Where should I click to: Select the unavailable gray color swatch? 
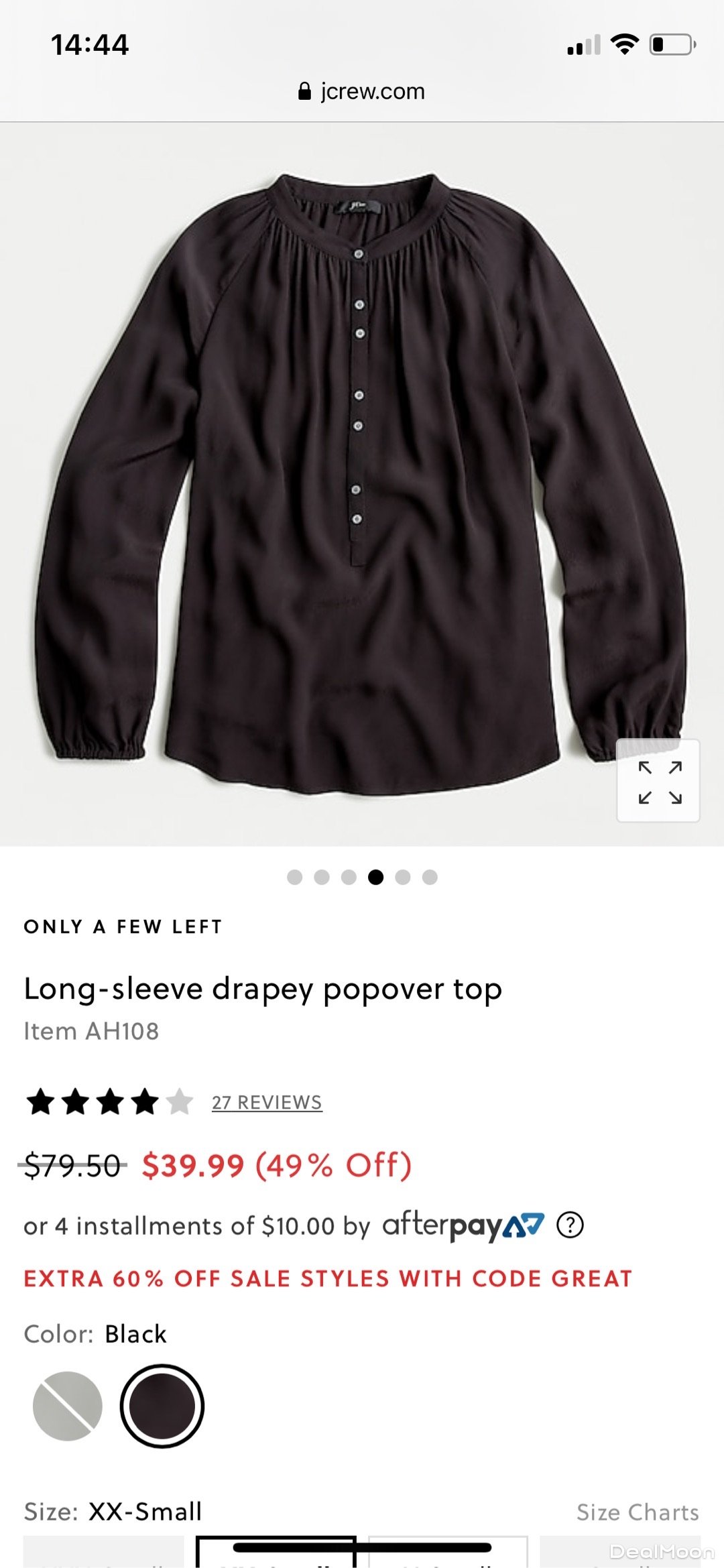coord(68,1406)
